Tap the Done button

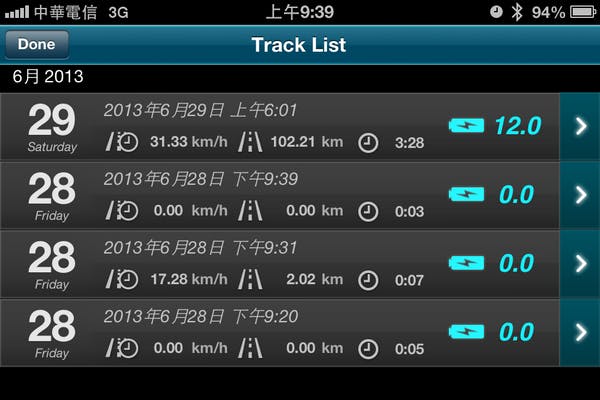coord(37,45)
